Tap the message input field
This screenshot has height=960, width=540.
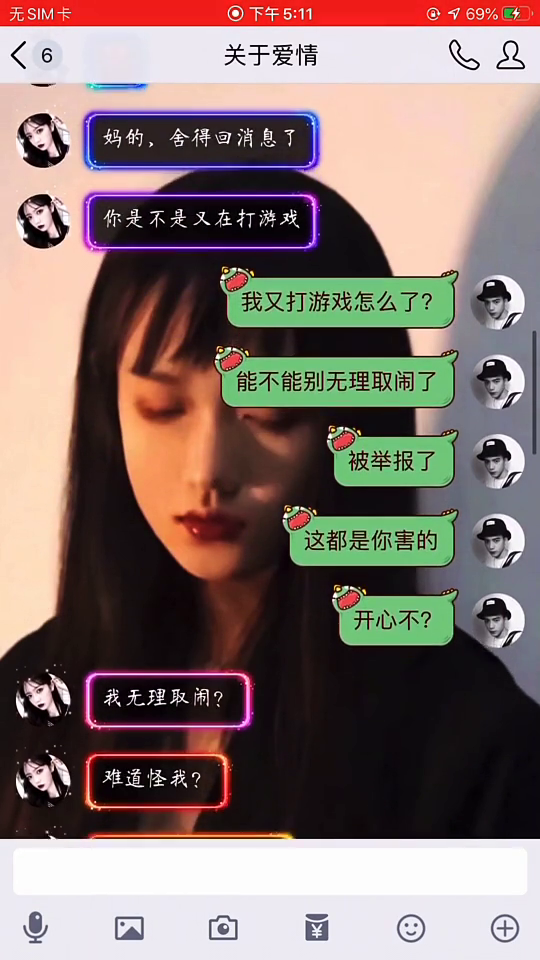click(x=270, y=871)
